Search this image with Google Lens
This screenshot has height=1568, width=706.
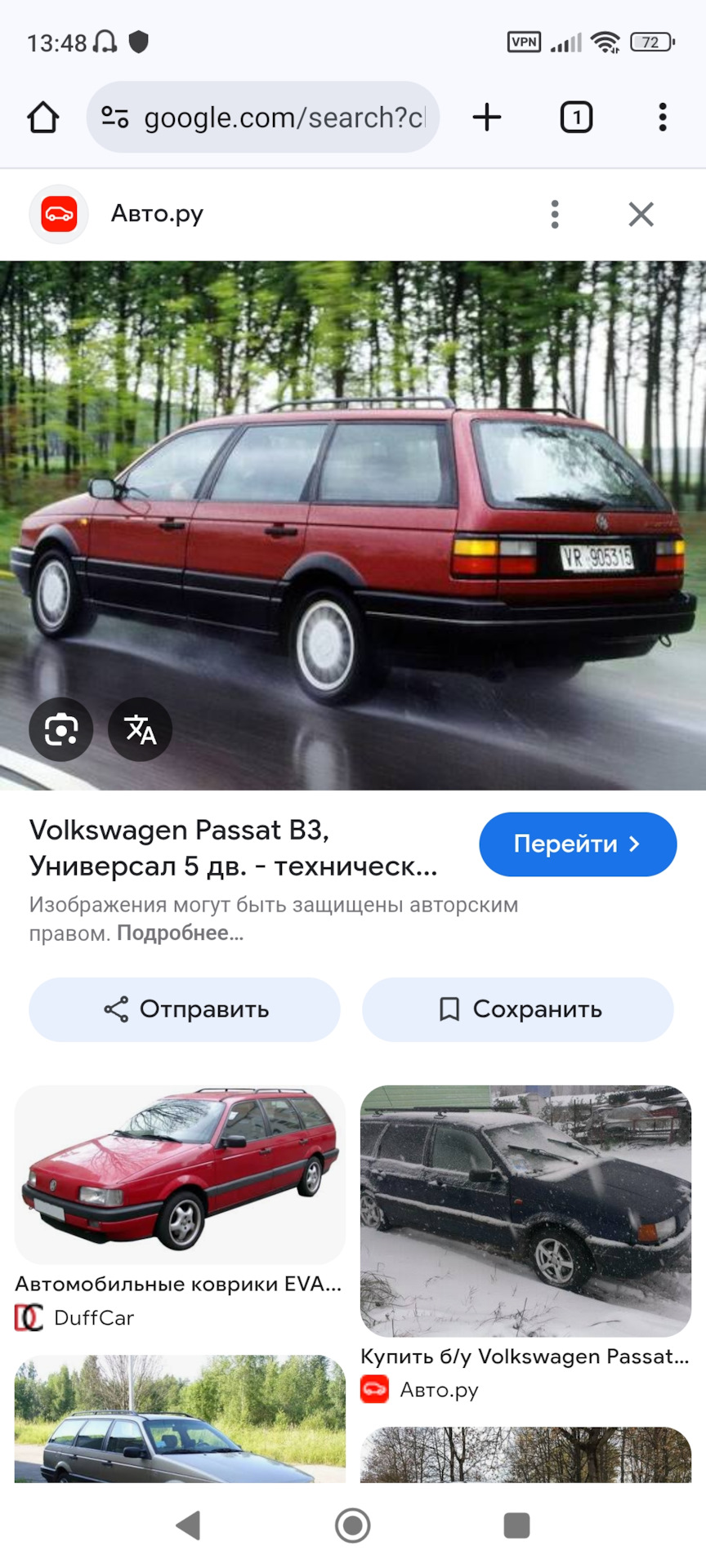(x=61, y=729)
